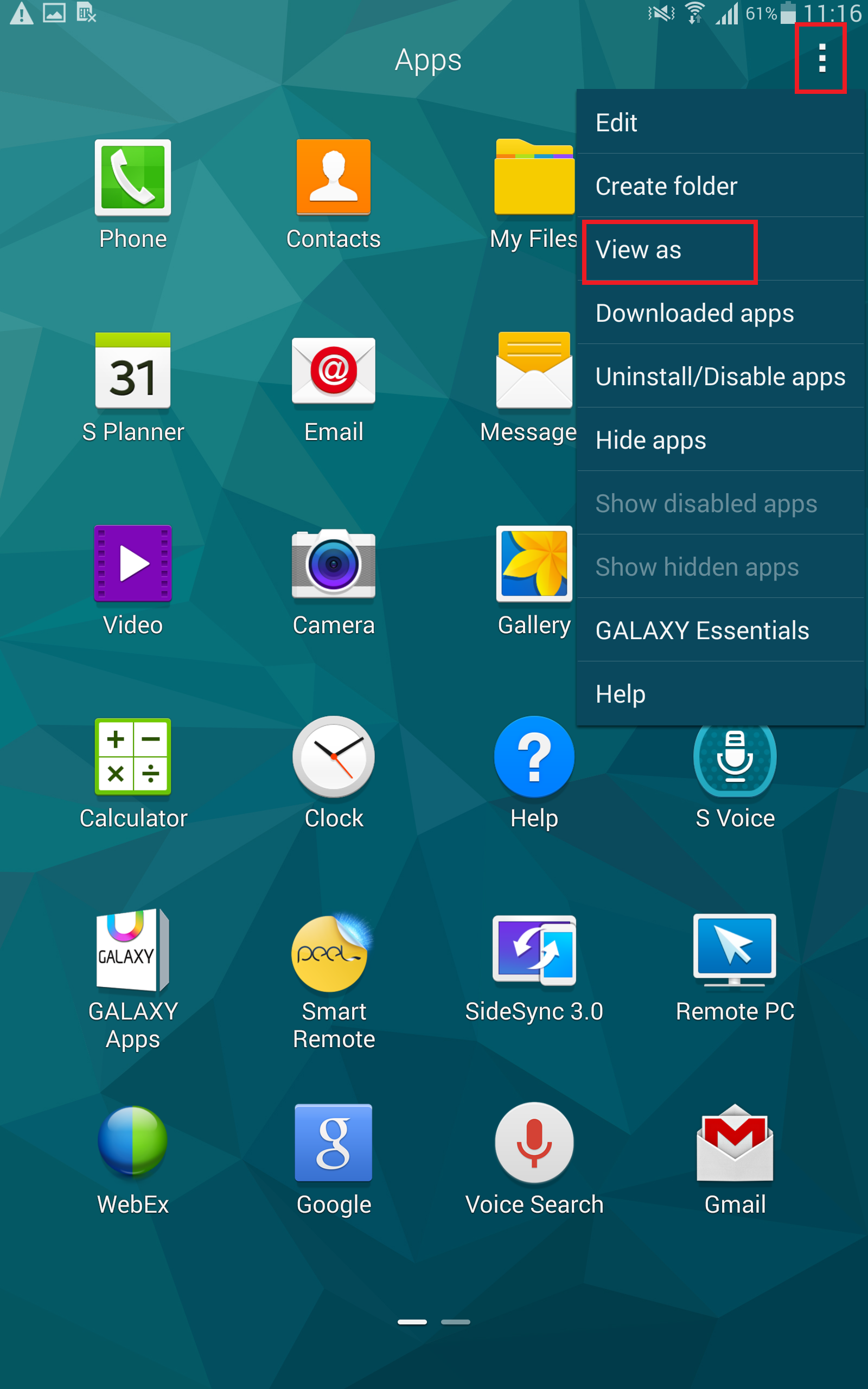The image size is (868, 1389).
Task: Choose Create folder option
Action: (x=720, y=186)
